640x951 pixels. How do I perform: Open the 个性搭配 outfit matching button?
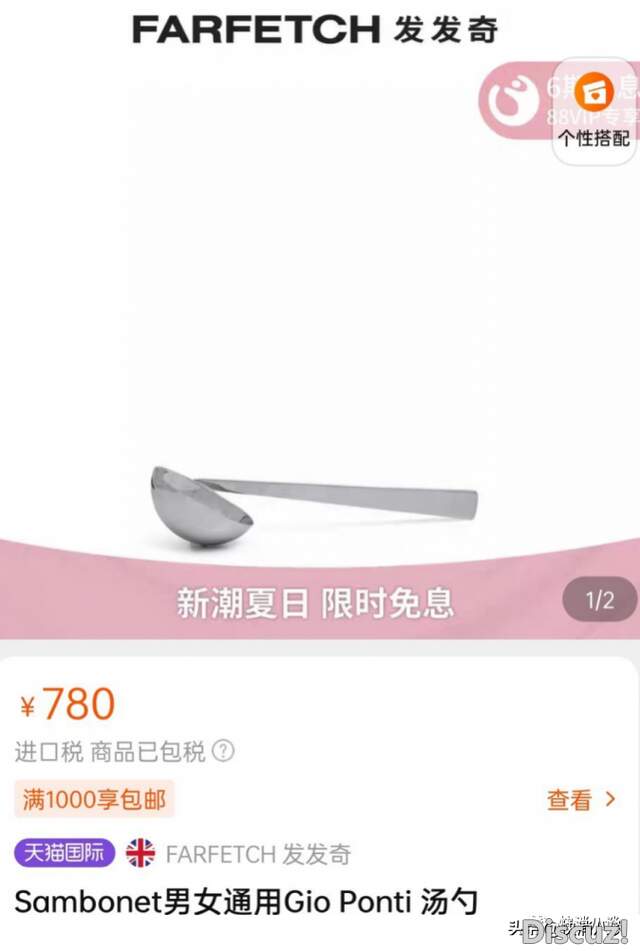597,112
